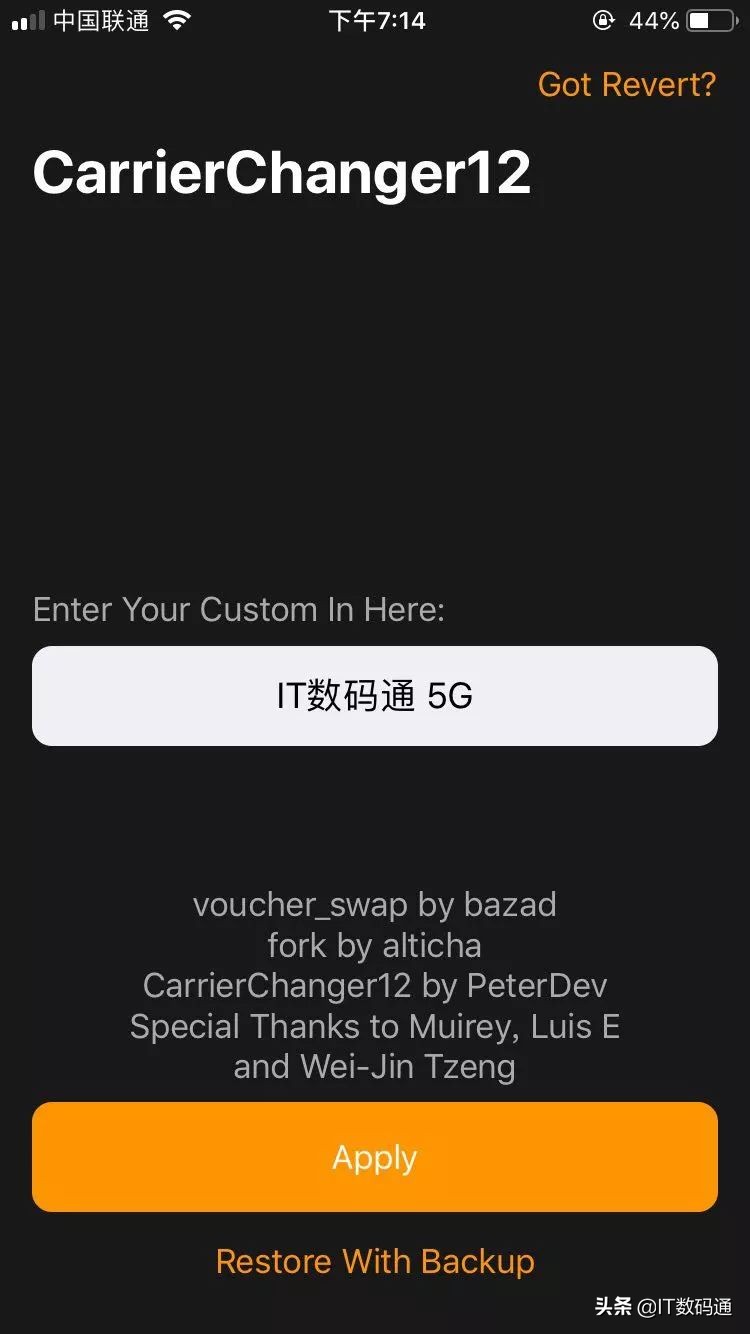The image size is (750, 1334).
Task: Tap the CarrierChanger12 by PeterDev credit line
Action: coord(374,986)
